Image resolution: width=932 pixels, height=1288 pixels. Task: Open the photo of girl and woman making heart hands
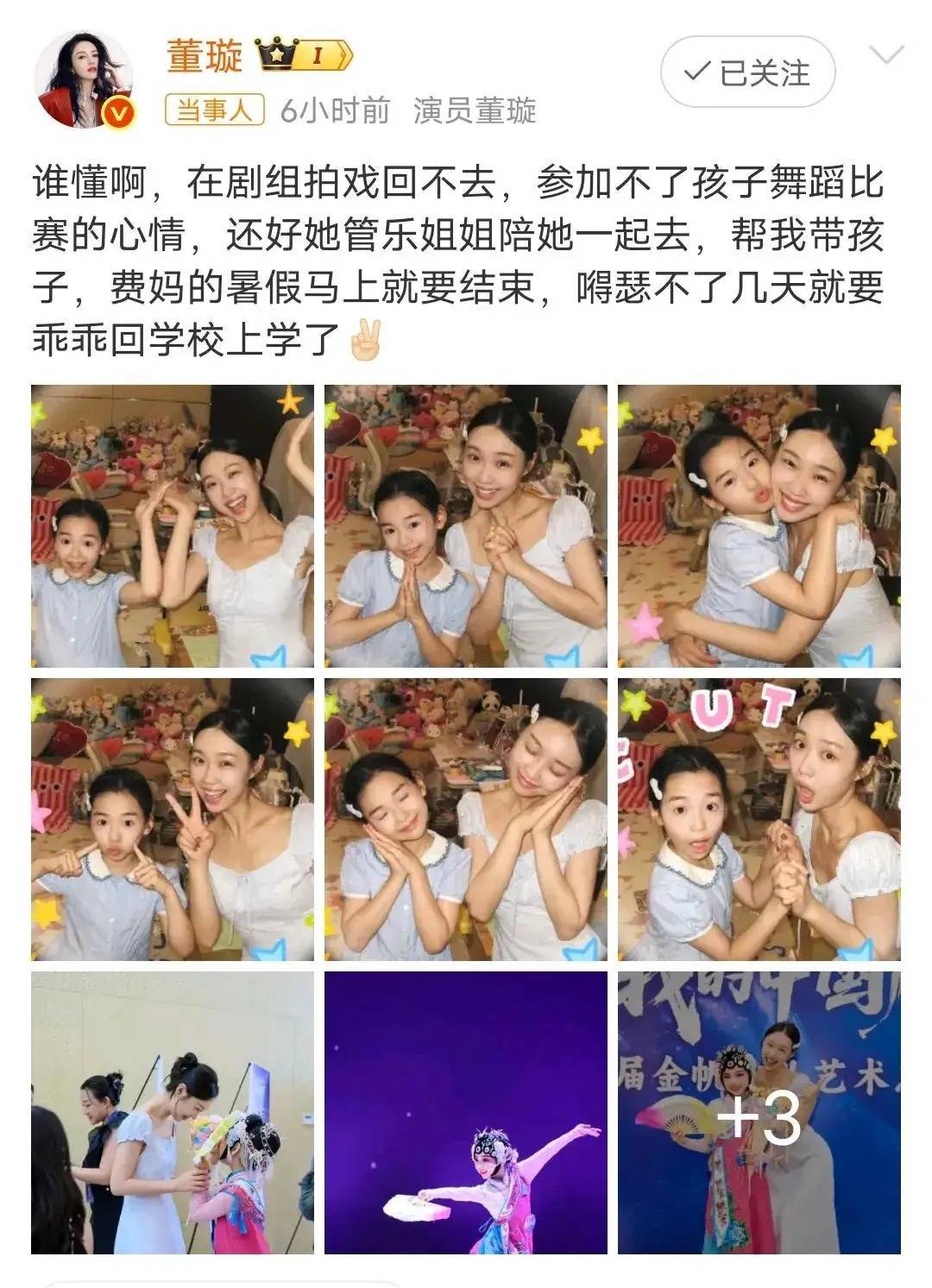[x=173, y=526]
